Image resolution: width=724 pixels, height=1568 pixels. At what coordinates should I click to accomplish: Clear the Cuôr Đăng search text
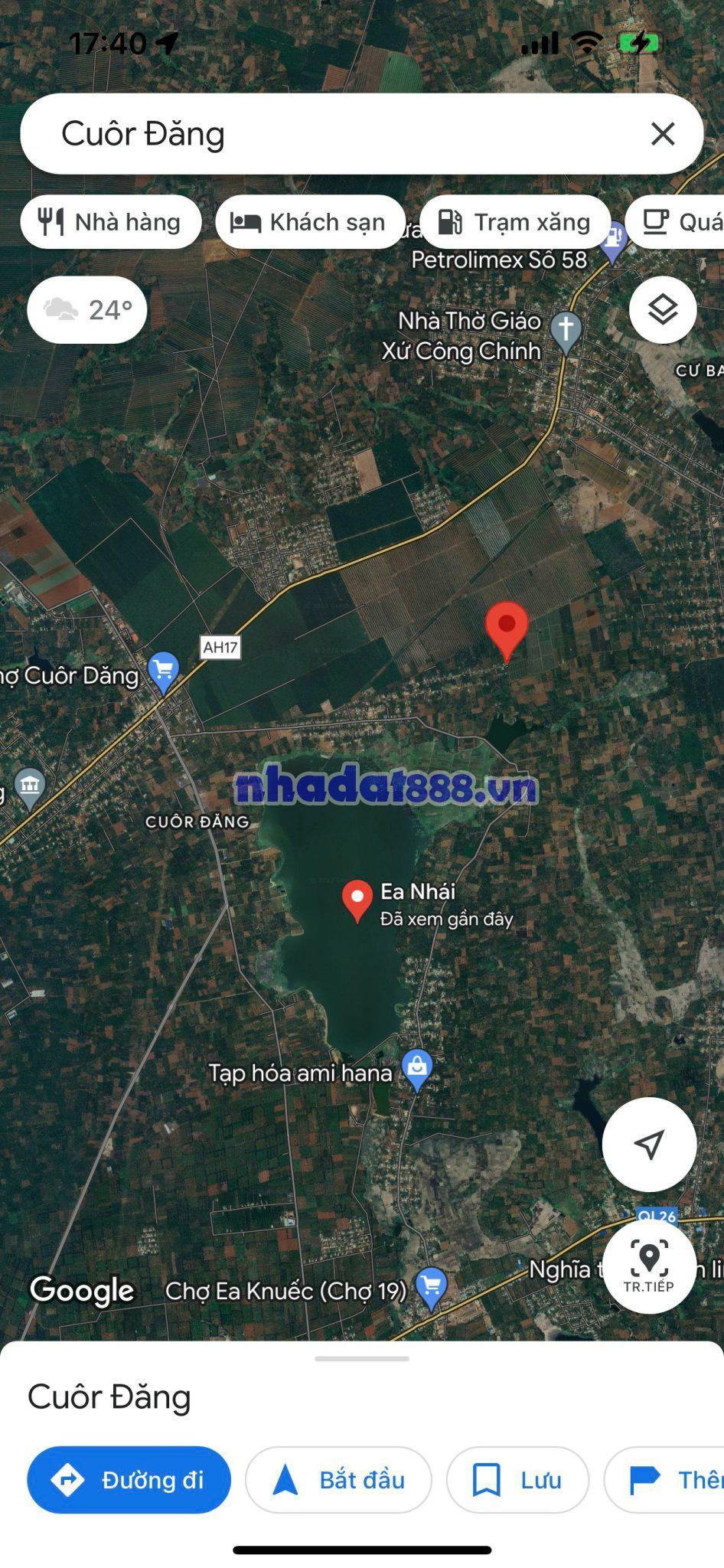click(x=662, y=134)
